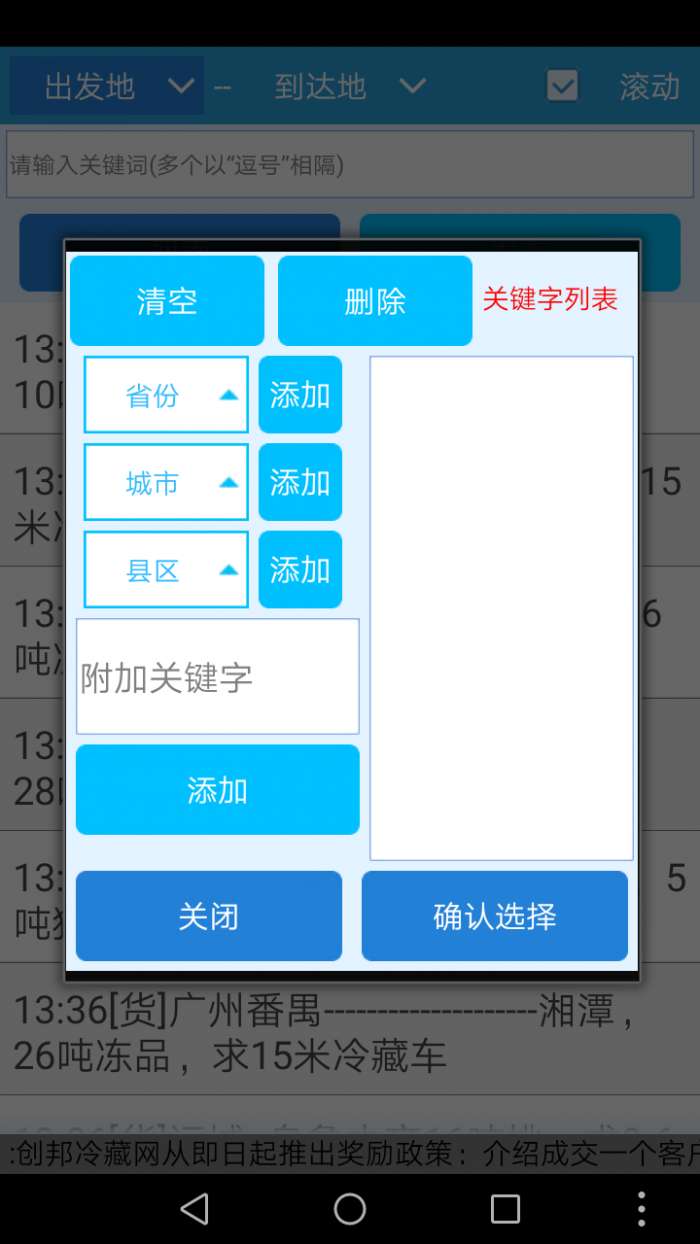Tap the 清空 button to clear keywords
The height and width of the screenshot is (1244, 700).
(167, 301)
